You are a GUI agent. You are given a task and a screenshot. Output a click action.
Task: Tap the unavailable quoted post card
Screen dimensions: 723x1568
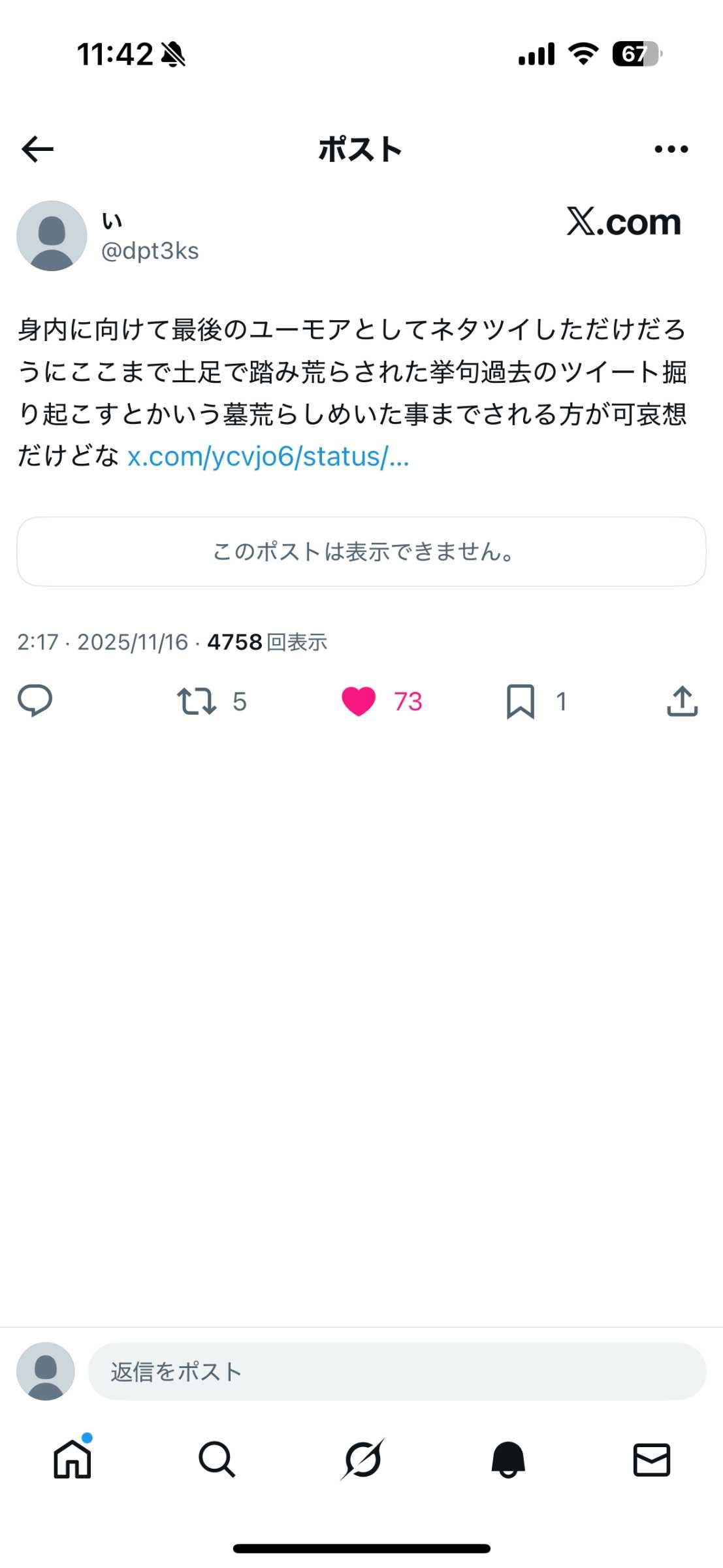point(361,551)
